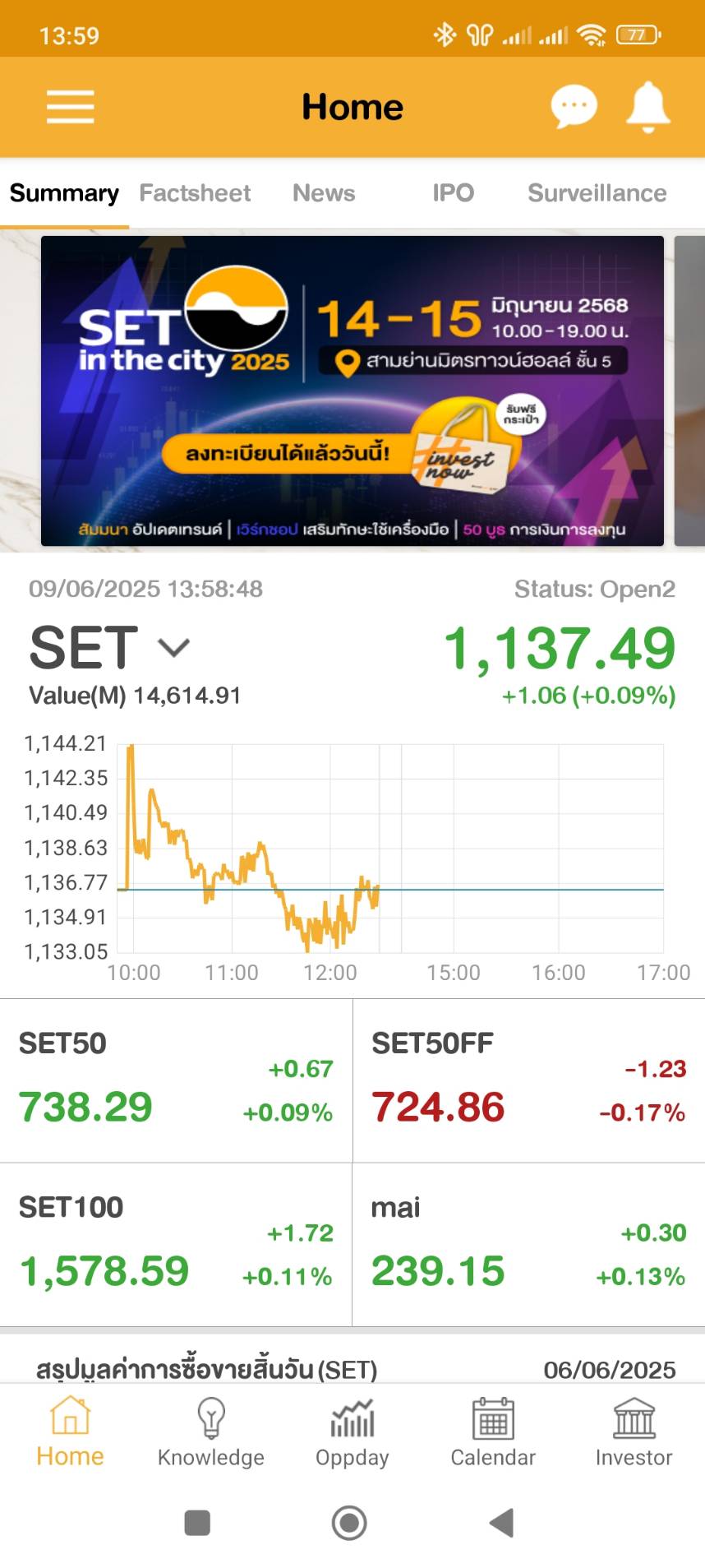Expand the SET index dropdown

click(173, 648)
